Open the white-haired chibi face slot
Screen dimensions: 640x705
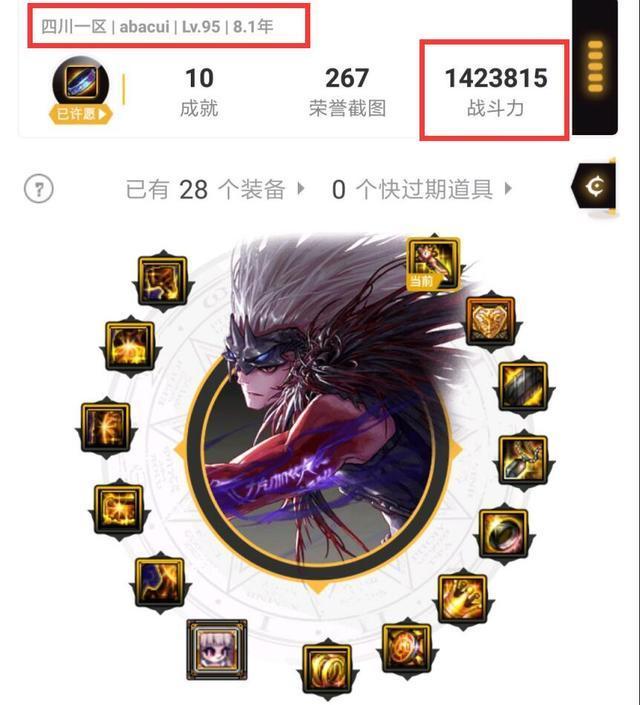coord(217,650)
